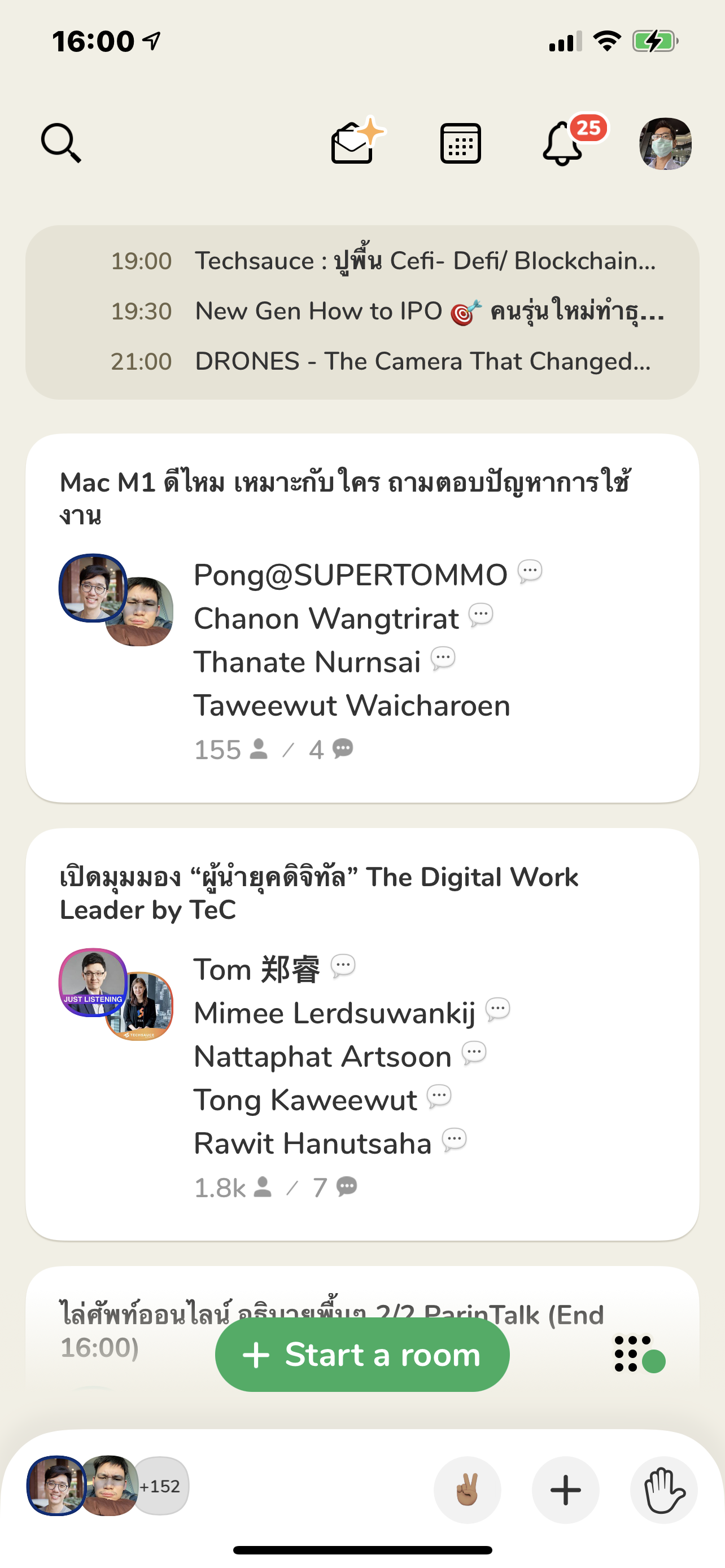
Task: Join The Digital Work Leader by TeC room
Action: click(x=362, y=1033)
